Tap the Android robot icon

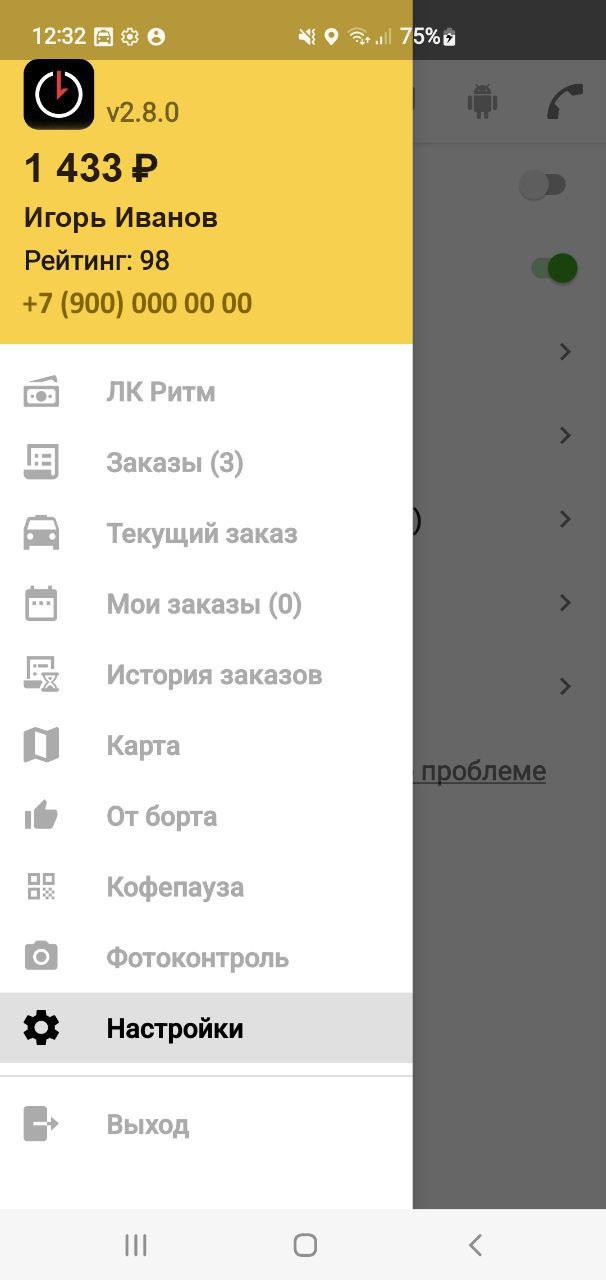[x=482, y=101]
